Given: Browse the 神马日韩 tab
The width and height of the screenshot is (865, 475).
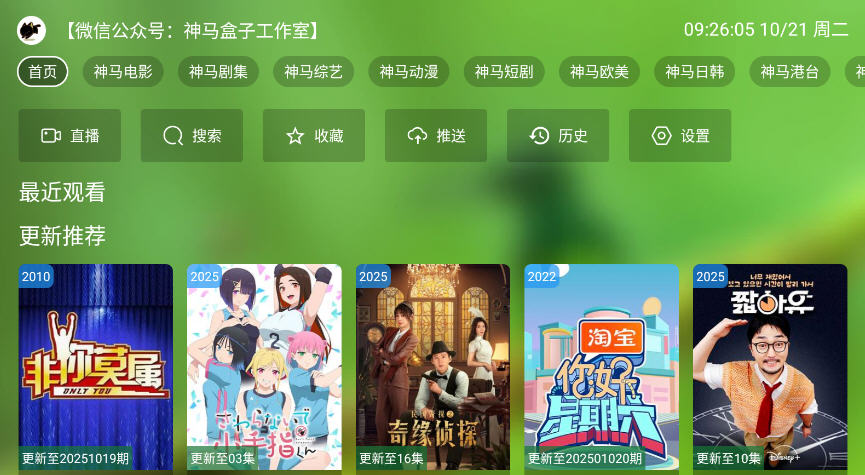Looking at the screenshot, I should [694, 72].
